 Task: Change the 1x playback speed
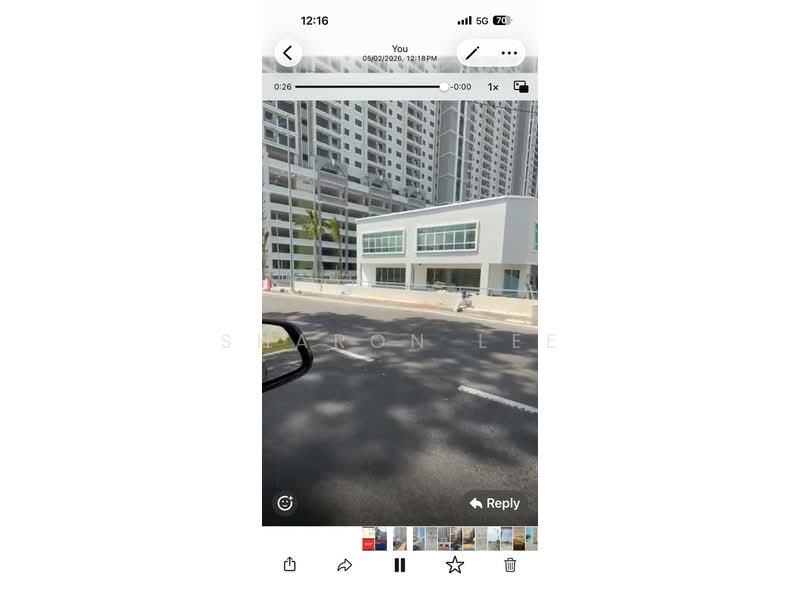click(493, 87)
